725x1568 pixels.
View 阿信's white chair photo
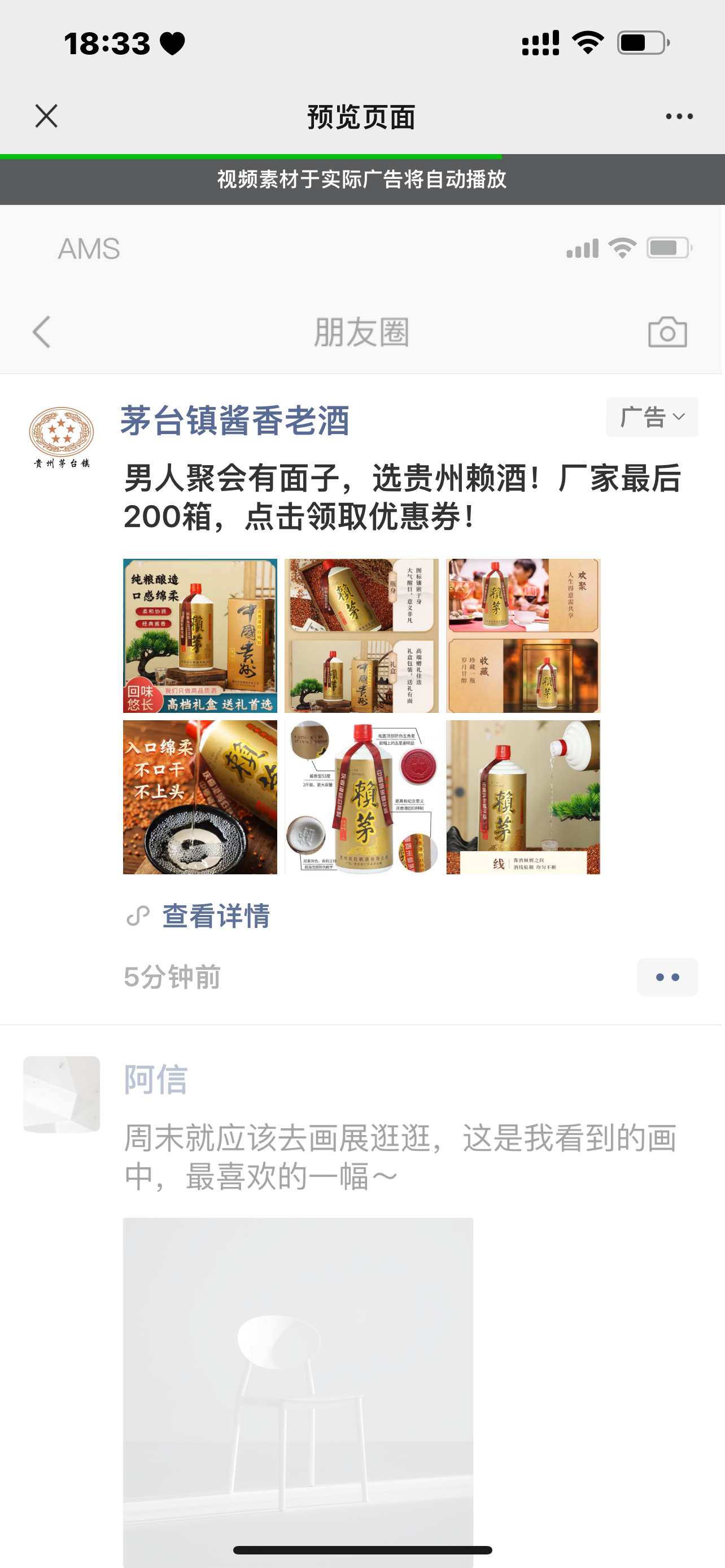[298, 1388]
